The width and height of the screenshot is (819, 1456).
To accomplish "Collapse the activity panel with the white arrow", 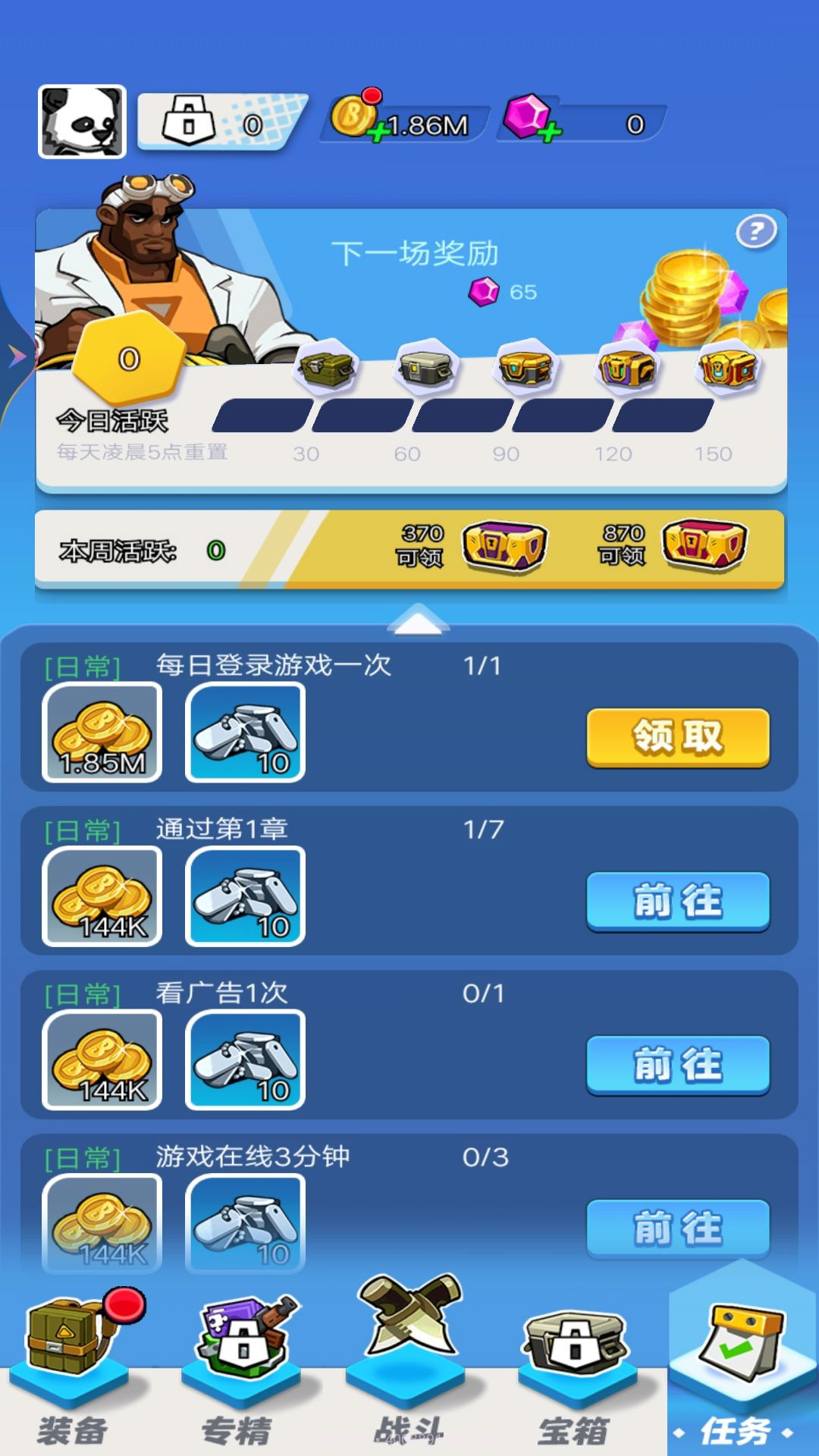I will click(x=419, y=620).
